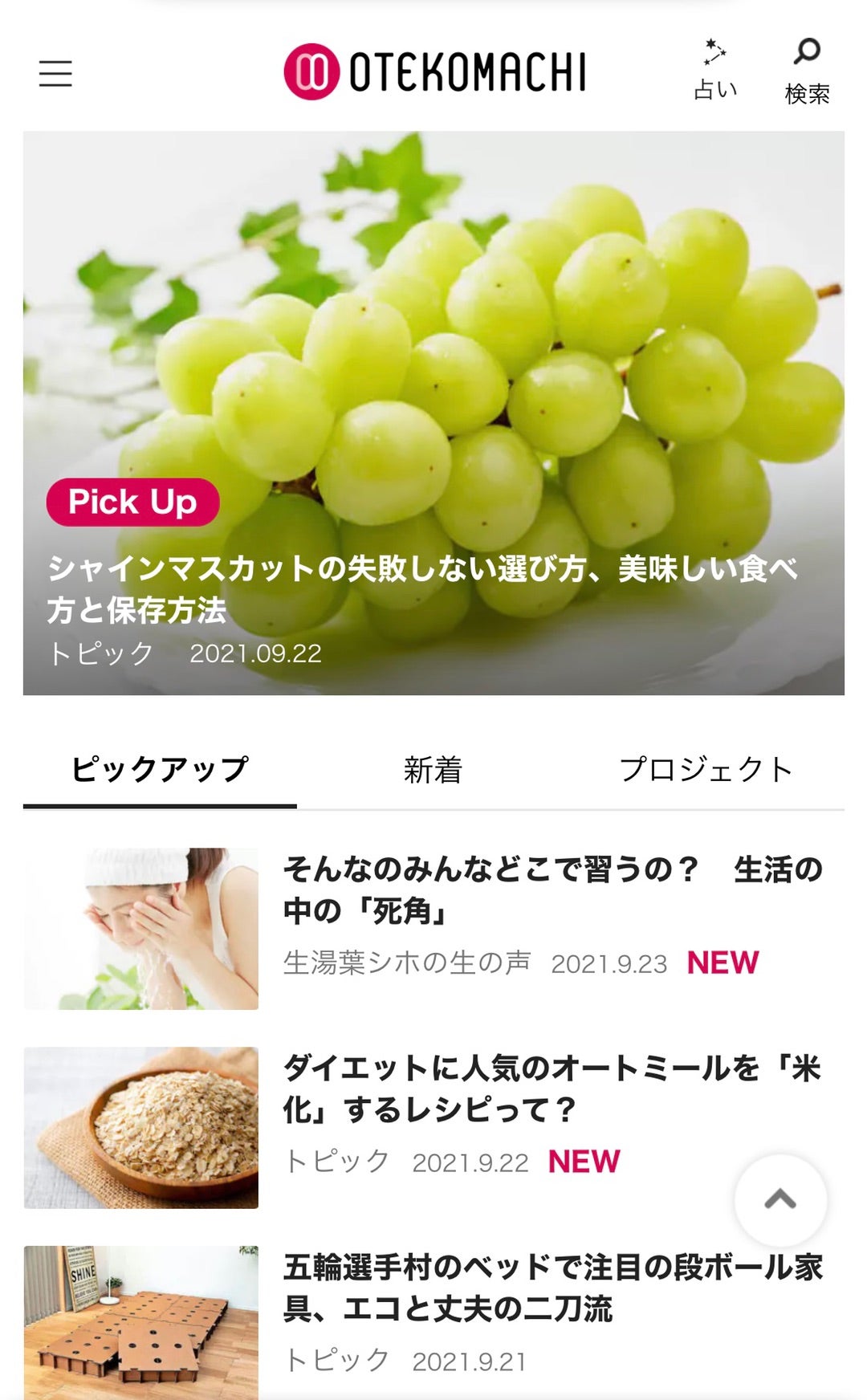Open the hamburger menu
Viewport: 867px width, 1400px height.
[55, 73]
